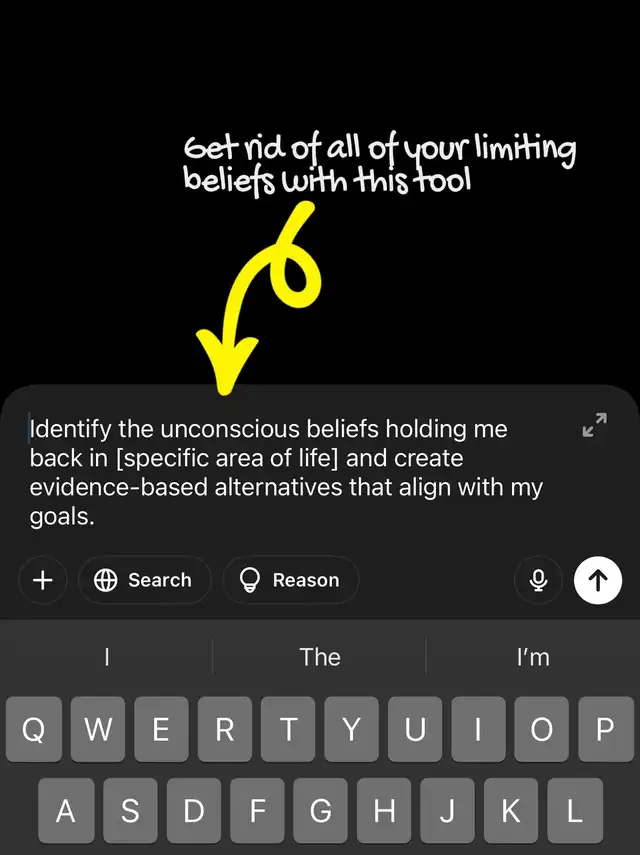The height and width of the screenshot is (855, 640).
Task: Enable the Reason chip
Action: 290,580
